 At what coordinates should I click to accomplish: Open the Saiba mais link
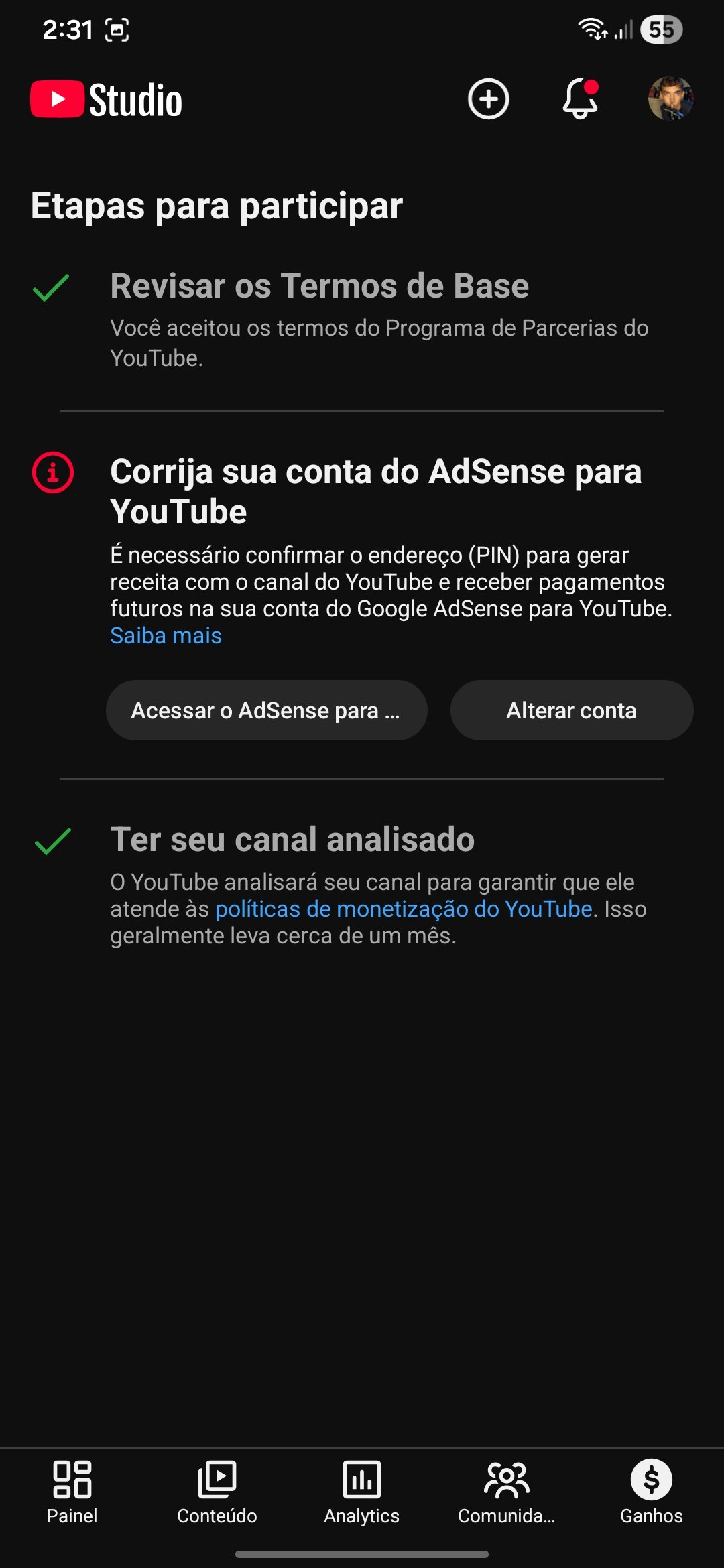[x=166, y=635]
